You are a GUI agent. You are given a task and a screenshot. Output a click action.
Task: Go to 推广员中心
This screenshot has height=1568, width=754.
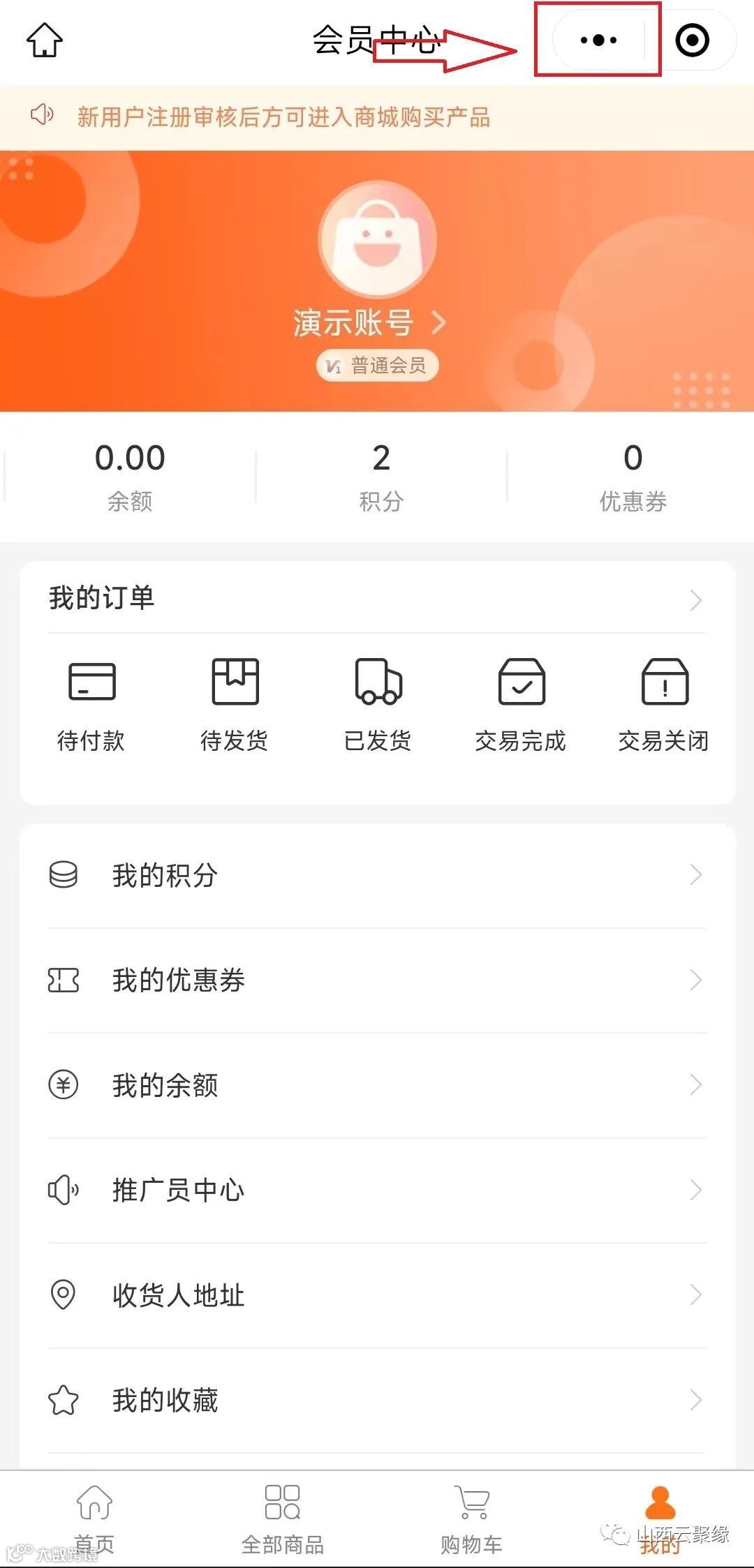click(377, 1190)
